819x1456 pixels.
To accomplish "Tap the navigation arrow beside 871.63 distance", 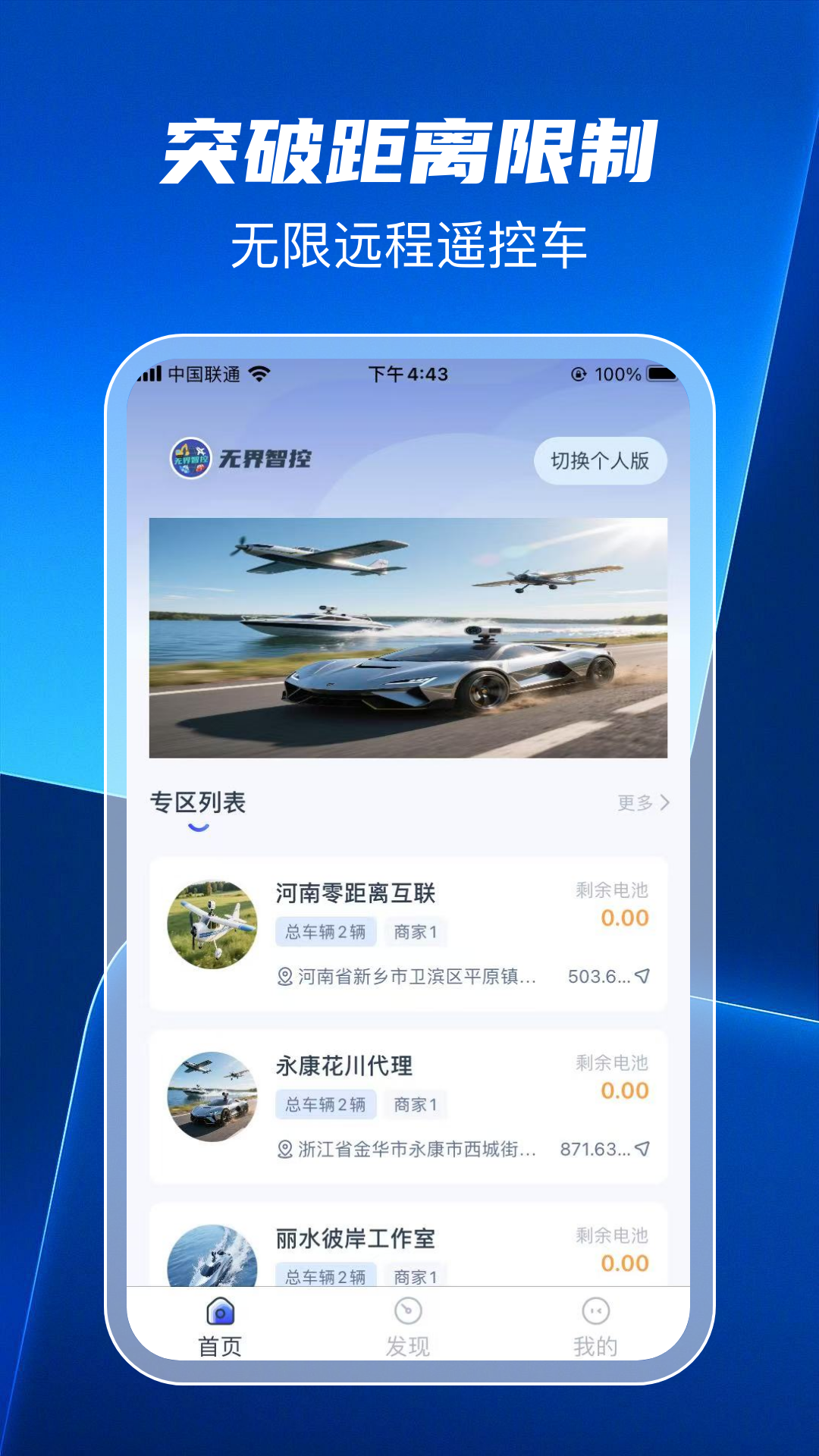I will coord(642,1149).
